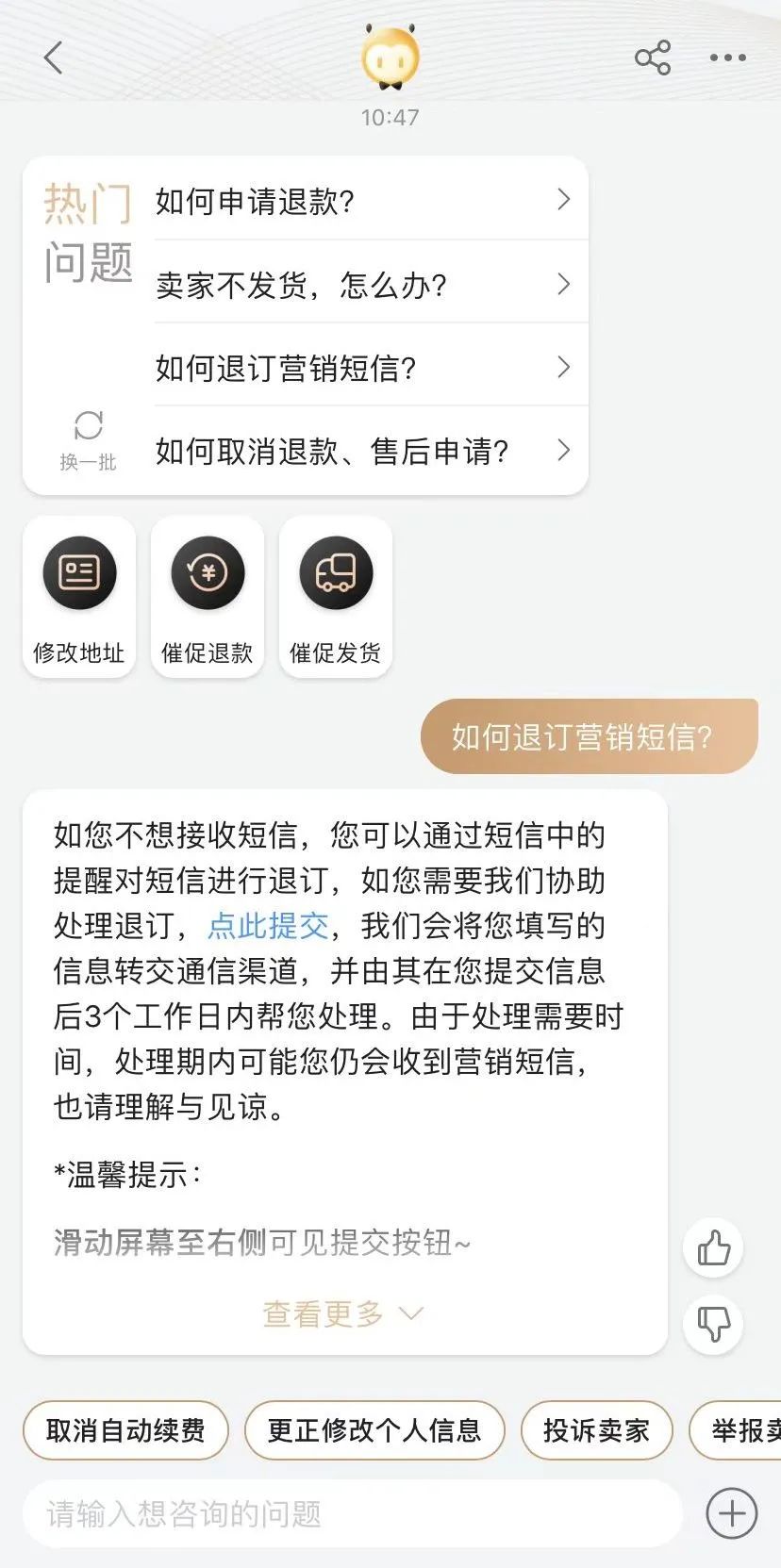This screenshot has height=1568, width=781.
Task: Give a thumbs up to the bot reply
Action: click(x=712, y=1247)
